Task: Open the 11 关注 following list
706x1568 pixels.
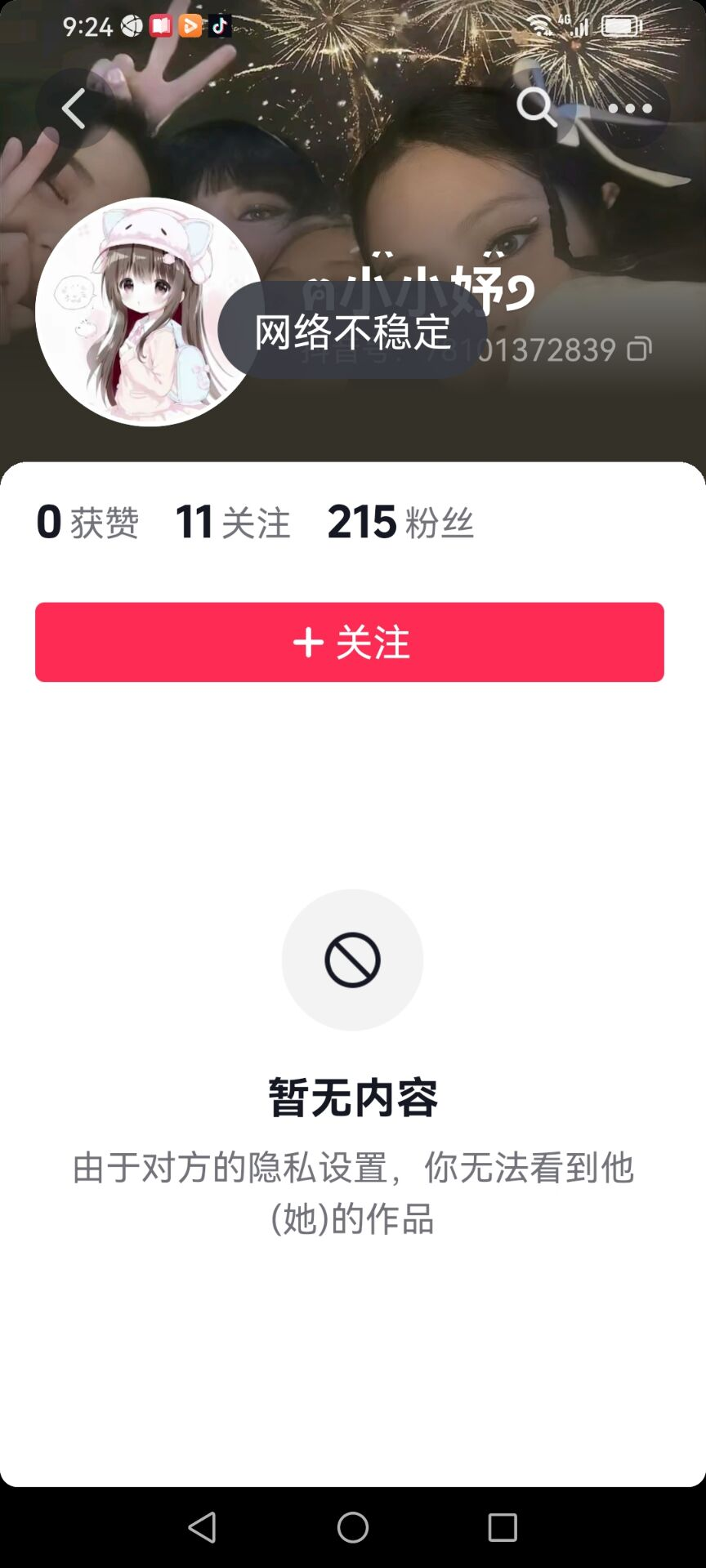Action: (233, 522)
